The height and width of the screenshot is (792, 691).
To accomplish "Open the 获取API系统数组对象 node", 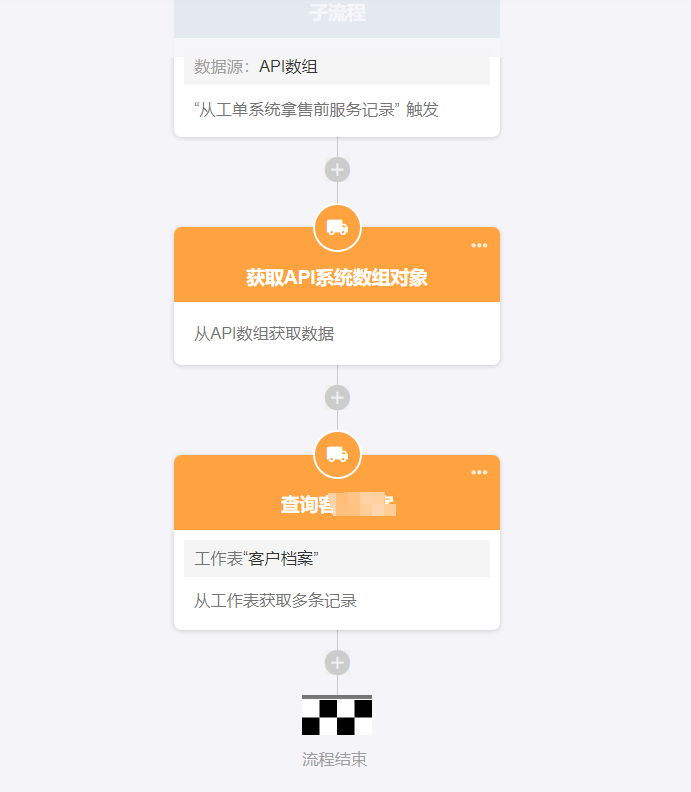I will [x=336, y=333].
